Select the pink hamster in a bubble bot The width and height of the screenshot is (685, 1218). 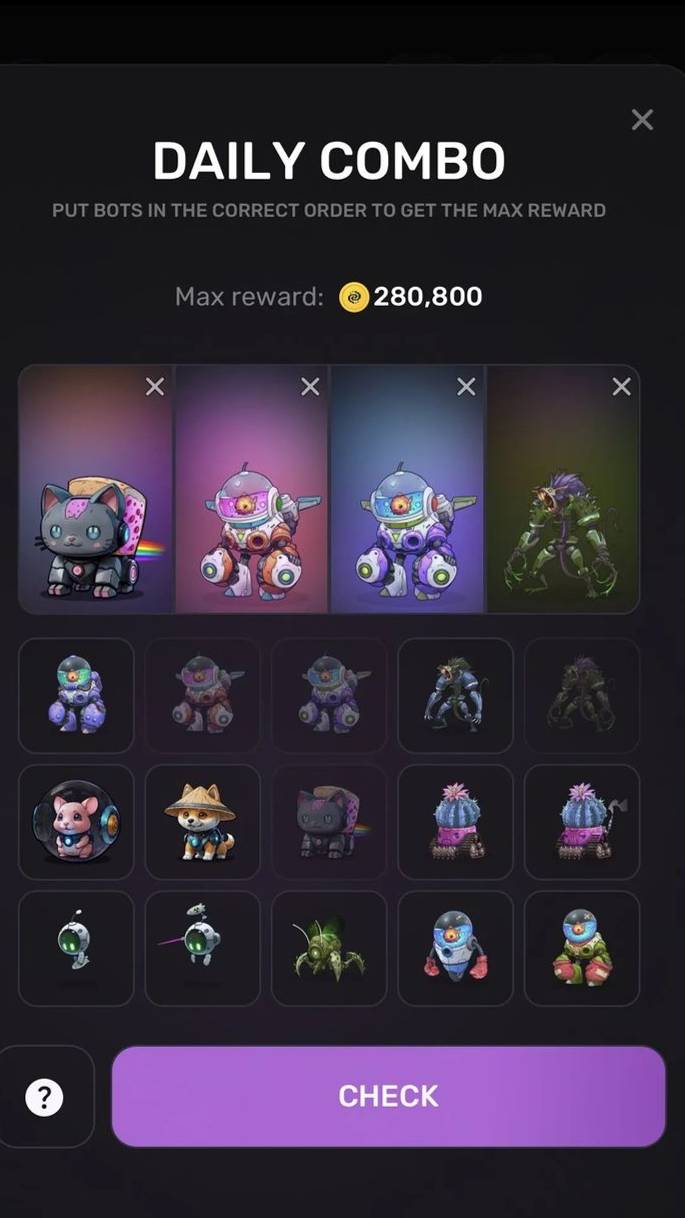[x=76, y=822]
